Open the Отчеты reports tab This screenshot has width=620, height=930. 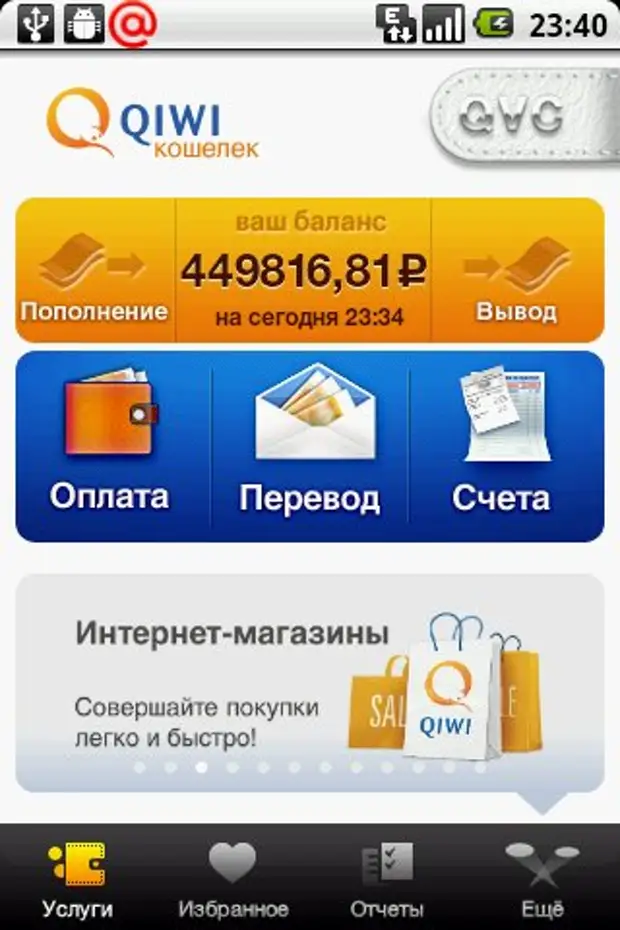click(x=387, y=878)
